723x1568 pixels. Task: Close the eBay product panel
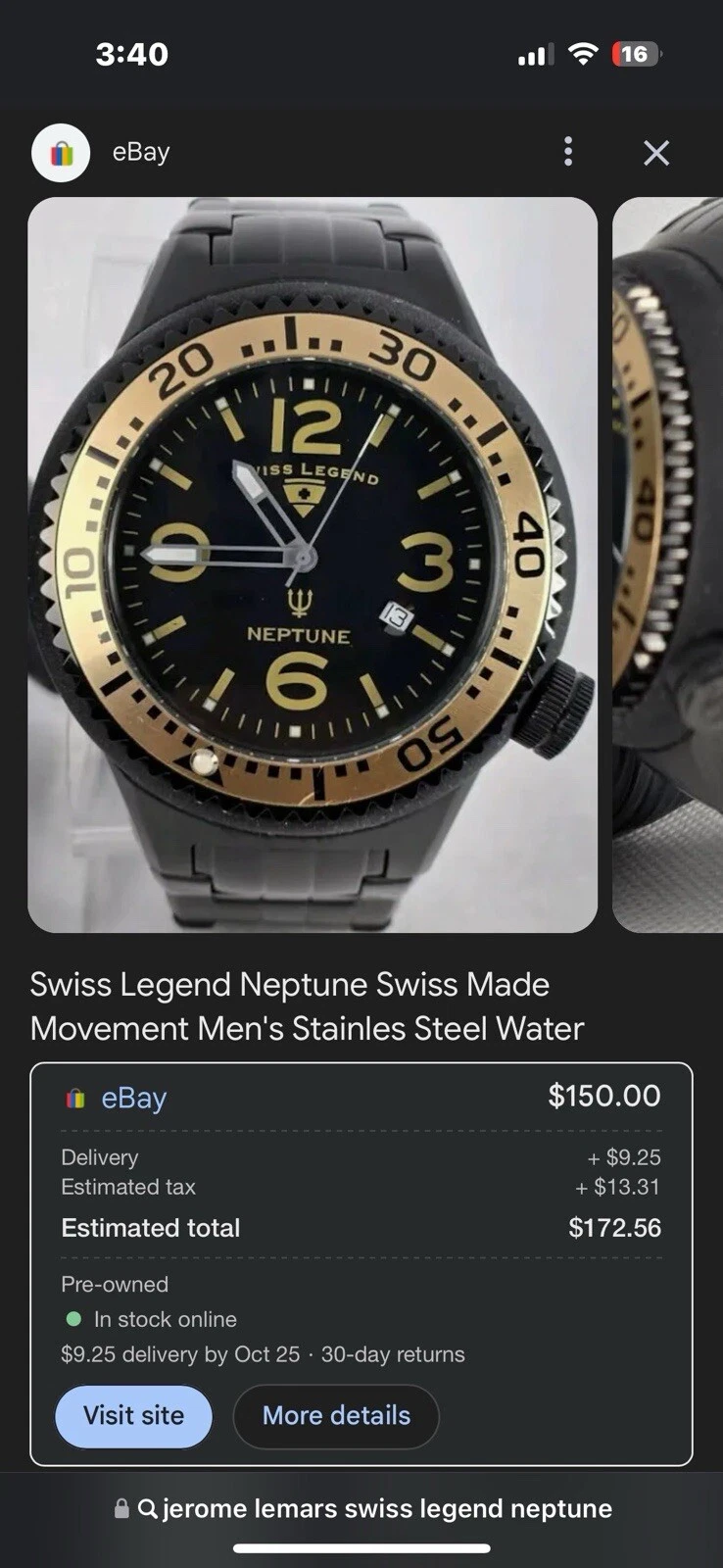[x=655, y=153]
